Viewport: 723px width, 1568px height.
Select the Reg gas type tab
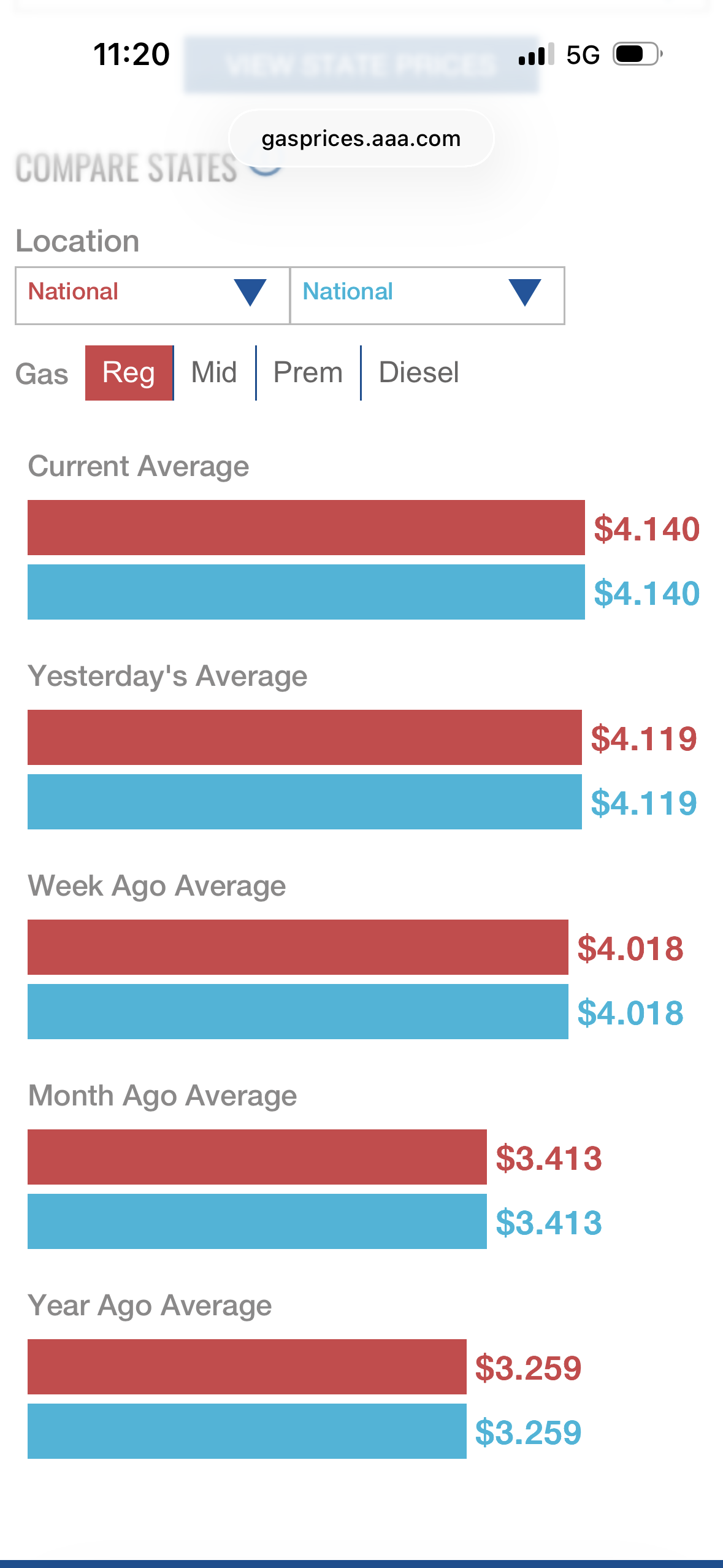129,373
